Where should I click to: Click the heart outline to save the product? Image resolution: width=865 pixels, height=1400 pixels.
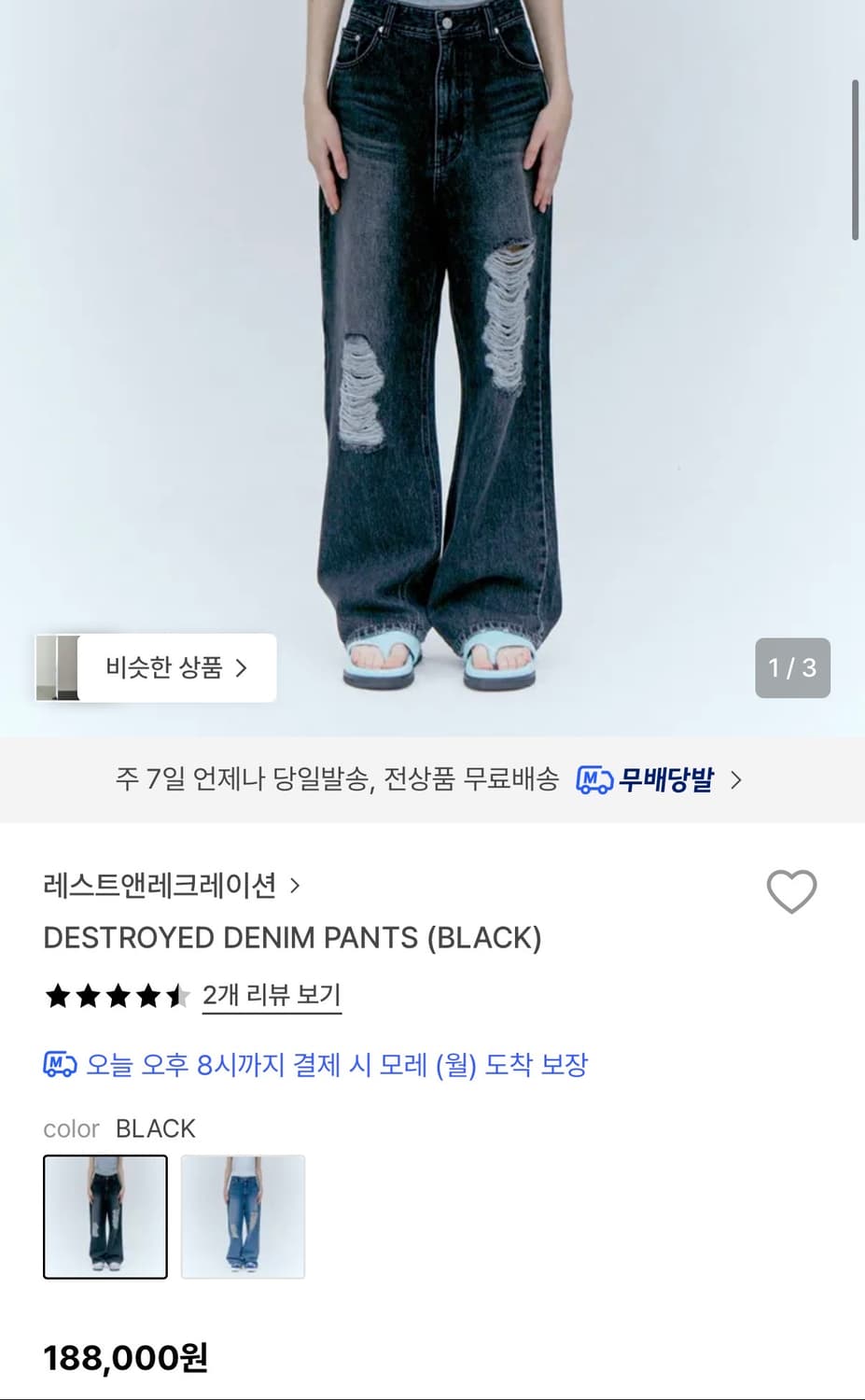click(791, 892)
